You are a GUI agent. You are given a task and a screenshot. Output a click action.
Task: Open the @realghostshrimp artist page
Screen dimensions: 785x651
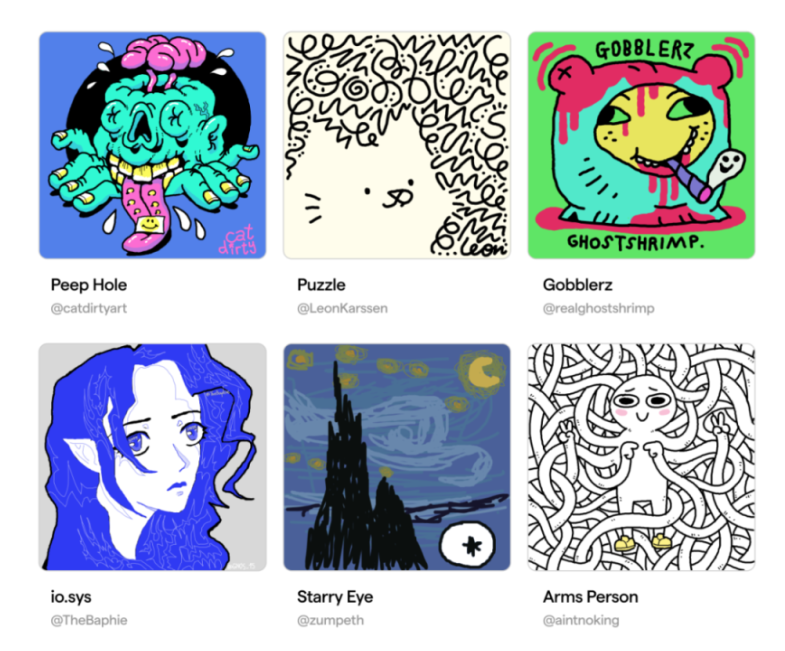598,308
